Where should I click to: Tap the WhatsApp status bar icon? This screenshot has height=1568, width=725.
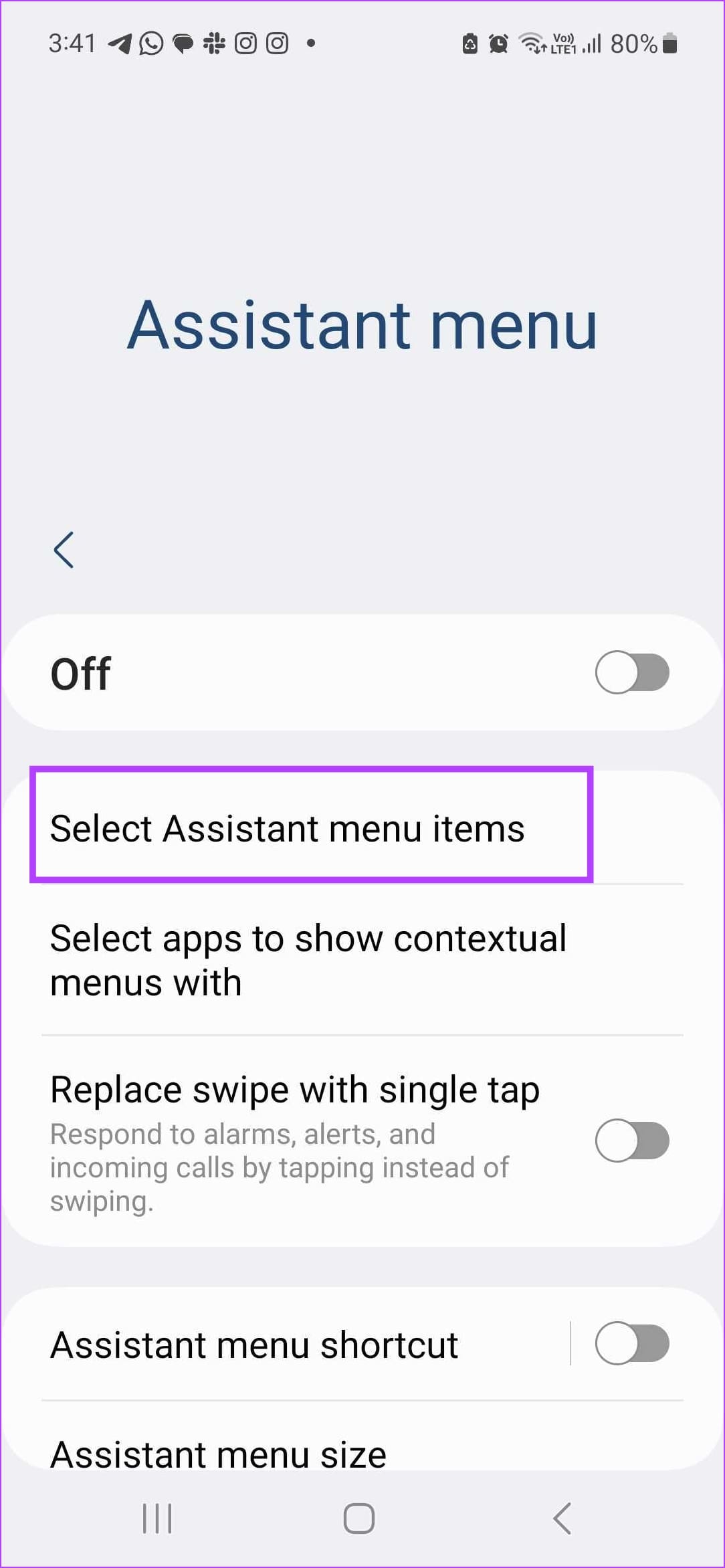coord(151,43)
